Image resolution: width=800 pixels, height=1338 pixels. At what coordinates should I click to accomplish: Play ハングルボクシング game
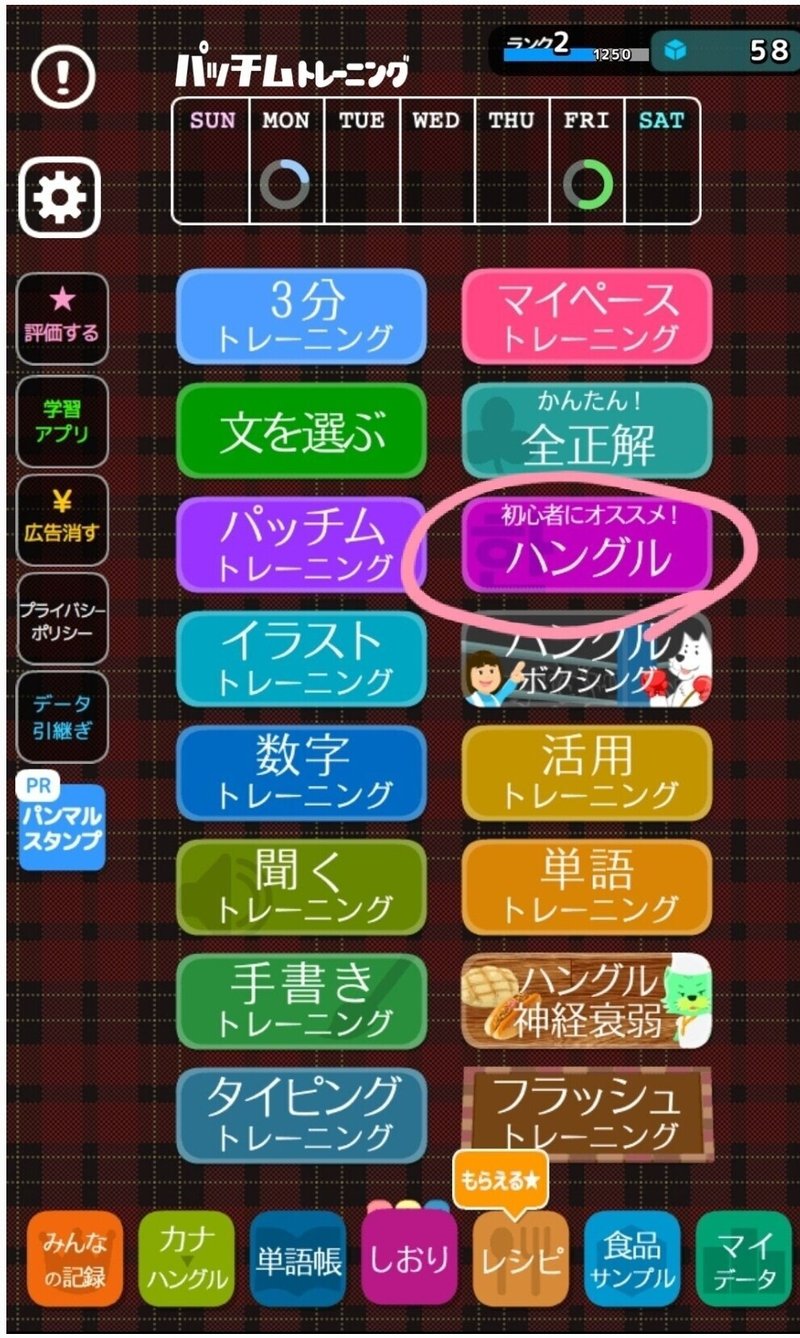[587, 658]
